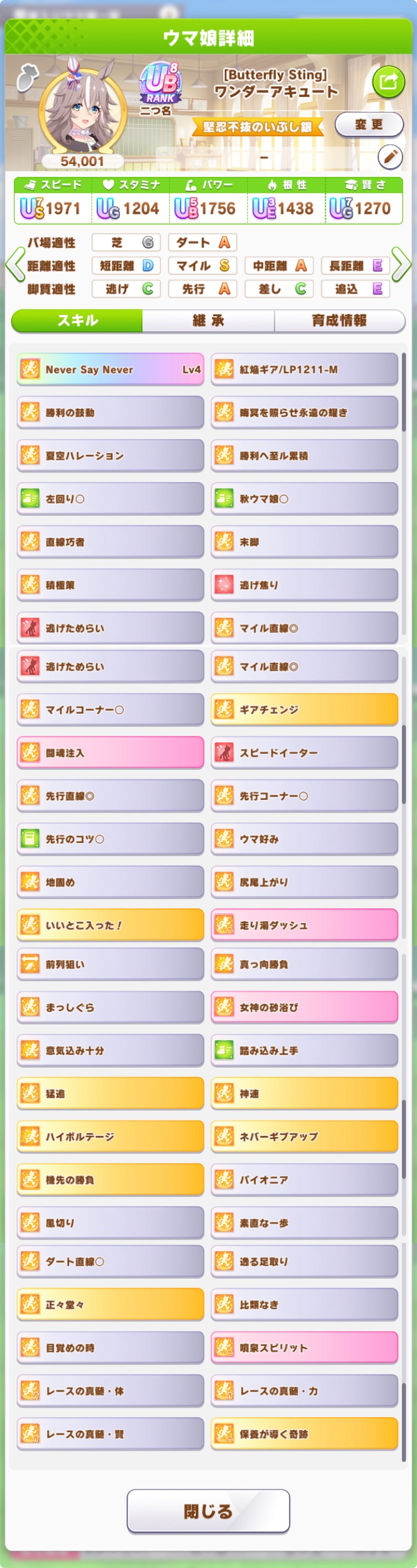Tap the green share icon

(x=388, y=82)
